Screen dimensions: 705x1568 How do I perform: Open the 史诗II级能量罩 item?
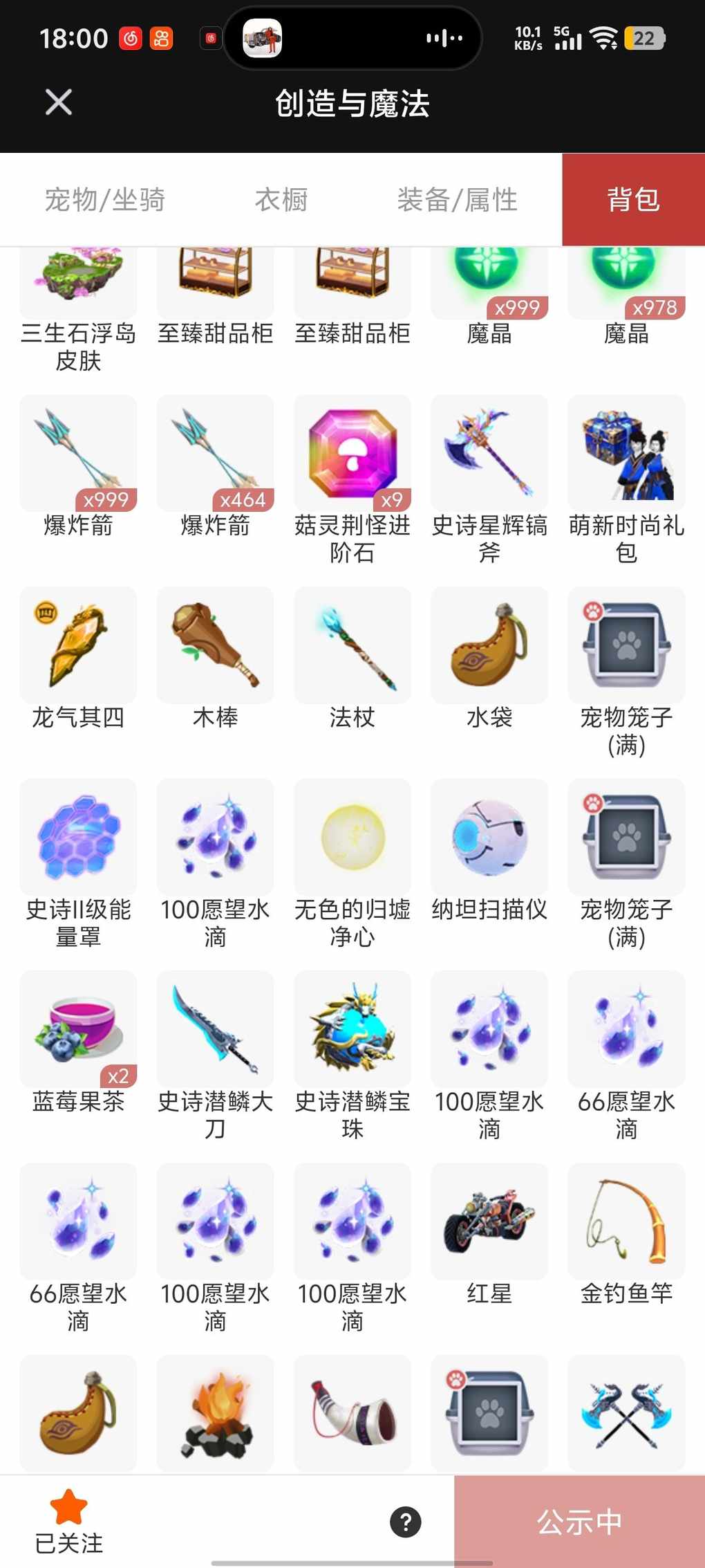point(78,838)
